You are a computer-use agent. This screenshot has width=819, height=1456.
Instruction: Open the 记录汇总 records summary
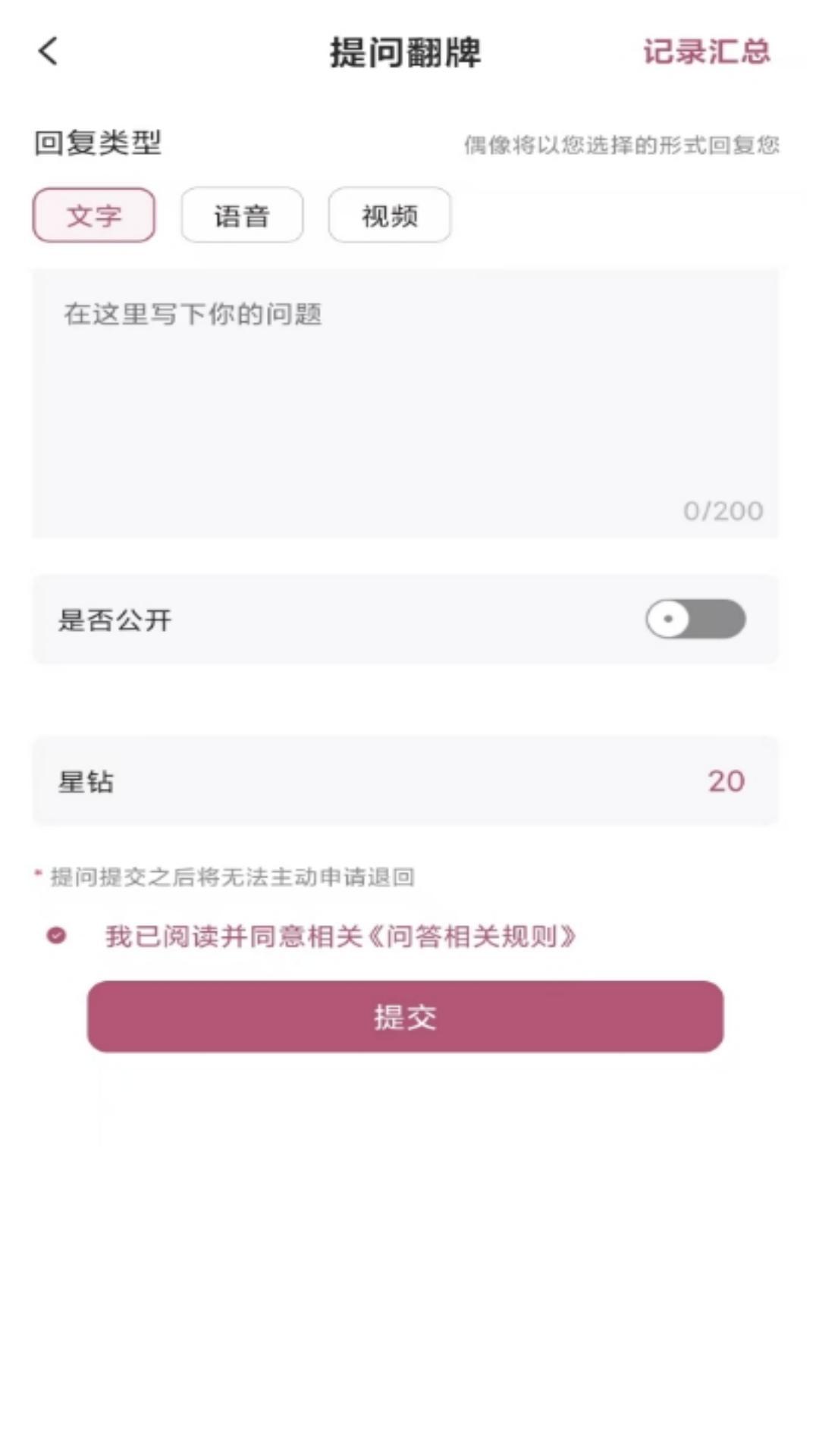706,53
